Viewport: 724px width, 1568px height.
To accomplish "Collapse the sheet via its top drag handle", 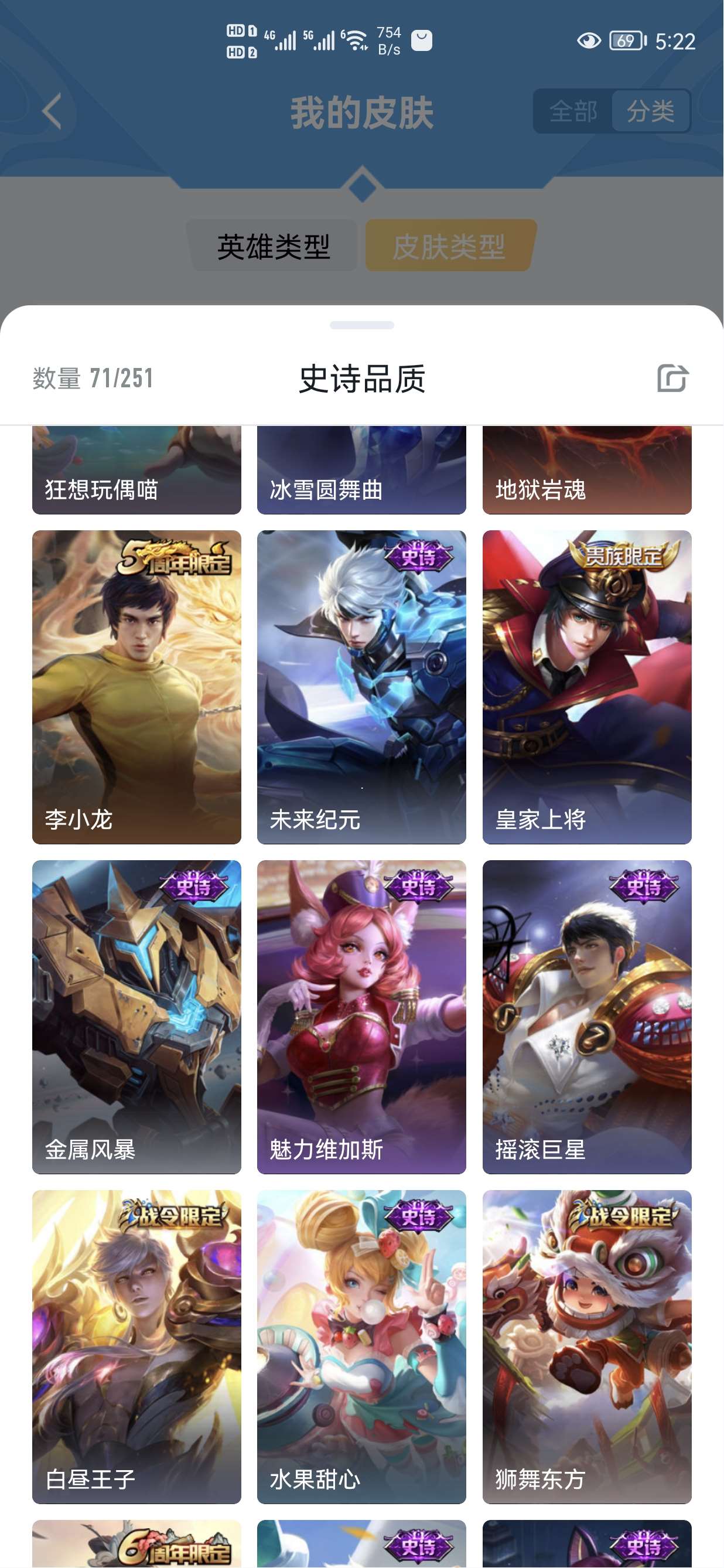I will (x=362, y=326).
